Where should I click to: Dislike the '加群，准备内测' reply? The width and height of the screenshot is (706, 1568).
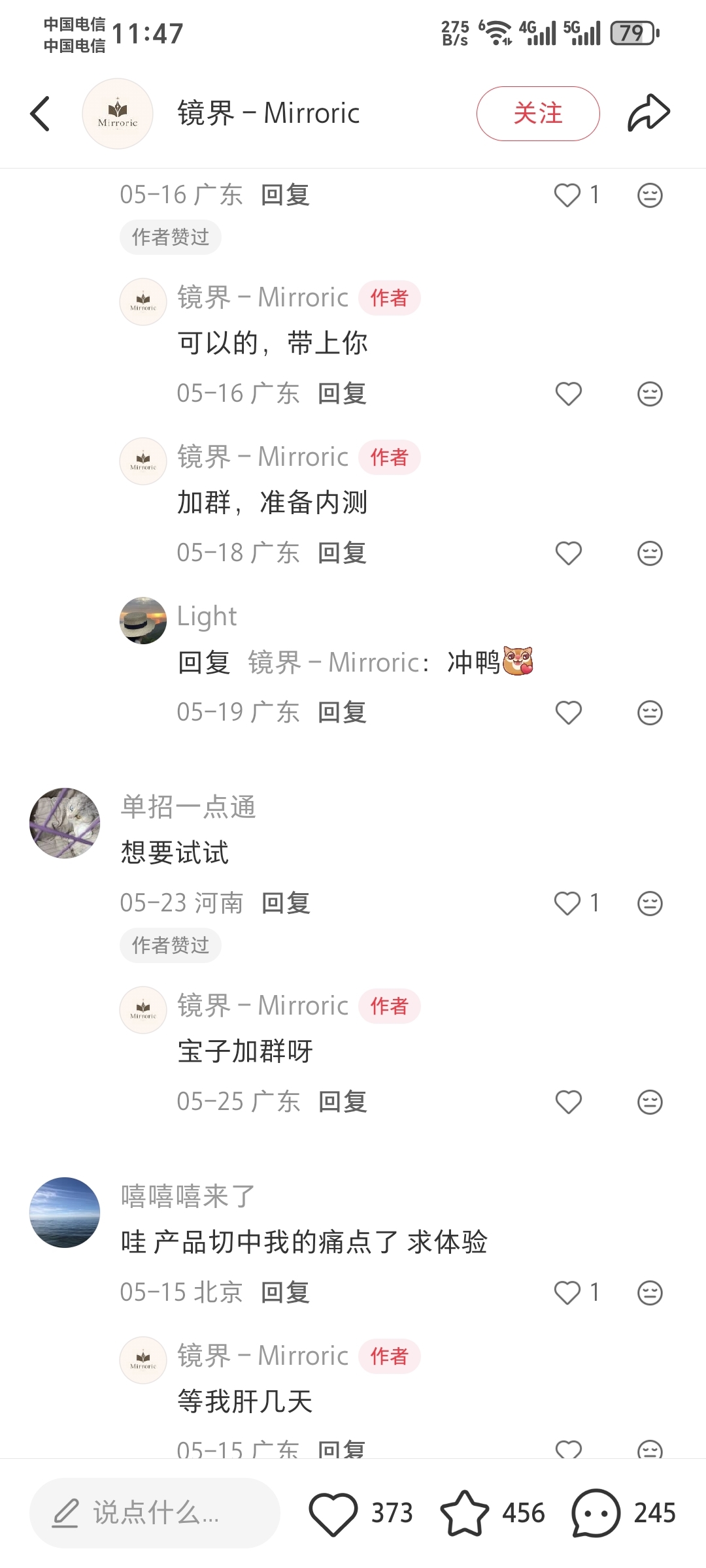(x=650, y=553)
